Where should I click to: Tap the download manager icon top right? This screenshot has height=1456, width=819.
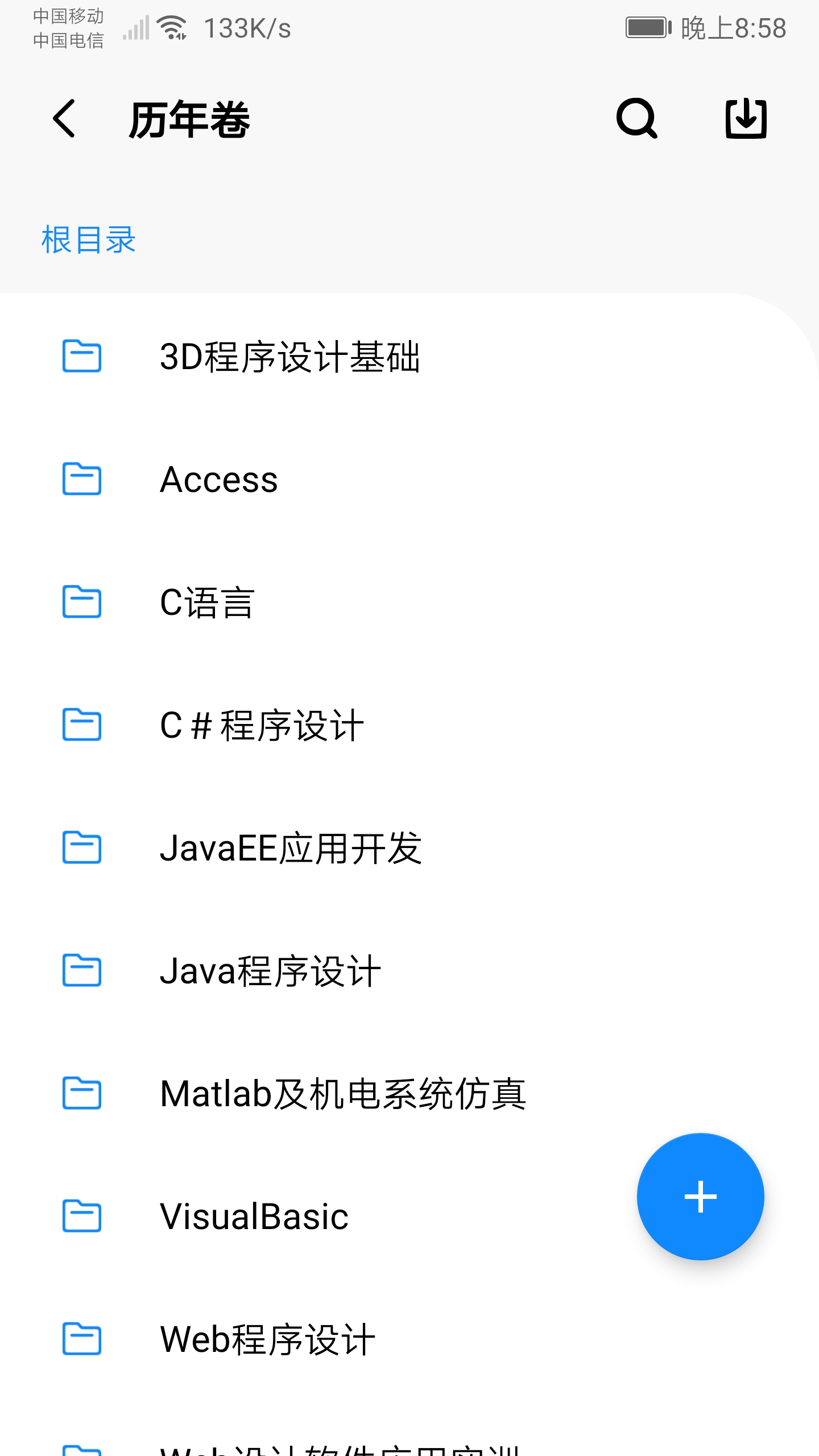(x=747, y=120)
